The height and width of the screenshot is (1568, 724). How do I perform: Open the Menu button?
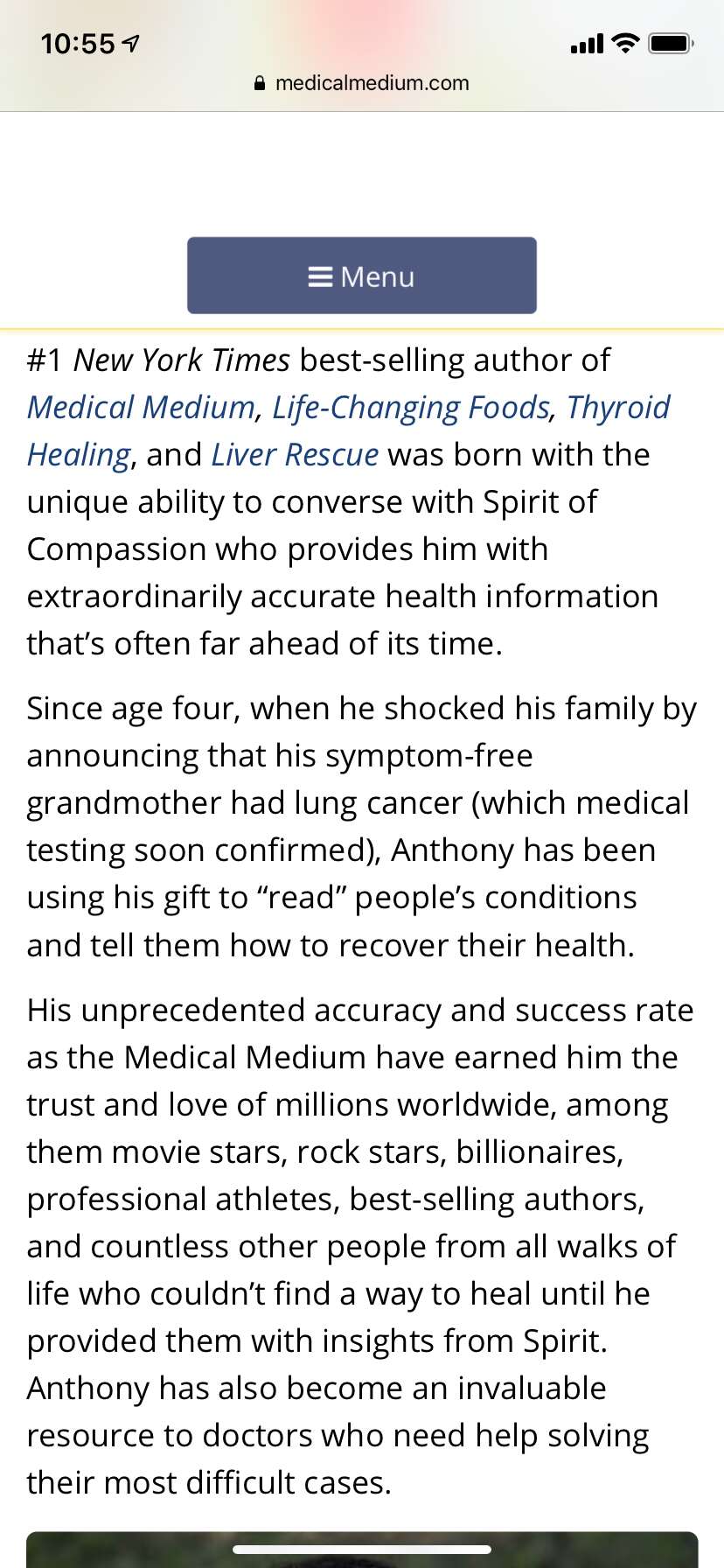tap(361, 276)
